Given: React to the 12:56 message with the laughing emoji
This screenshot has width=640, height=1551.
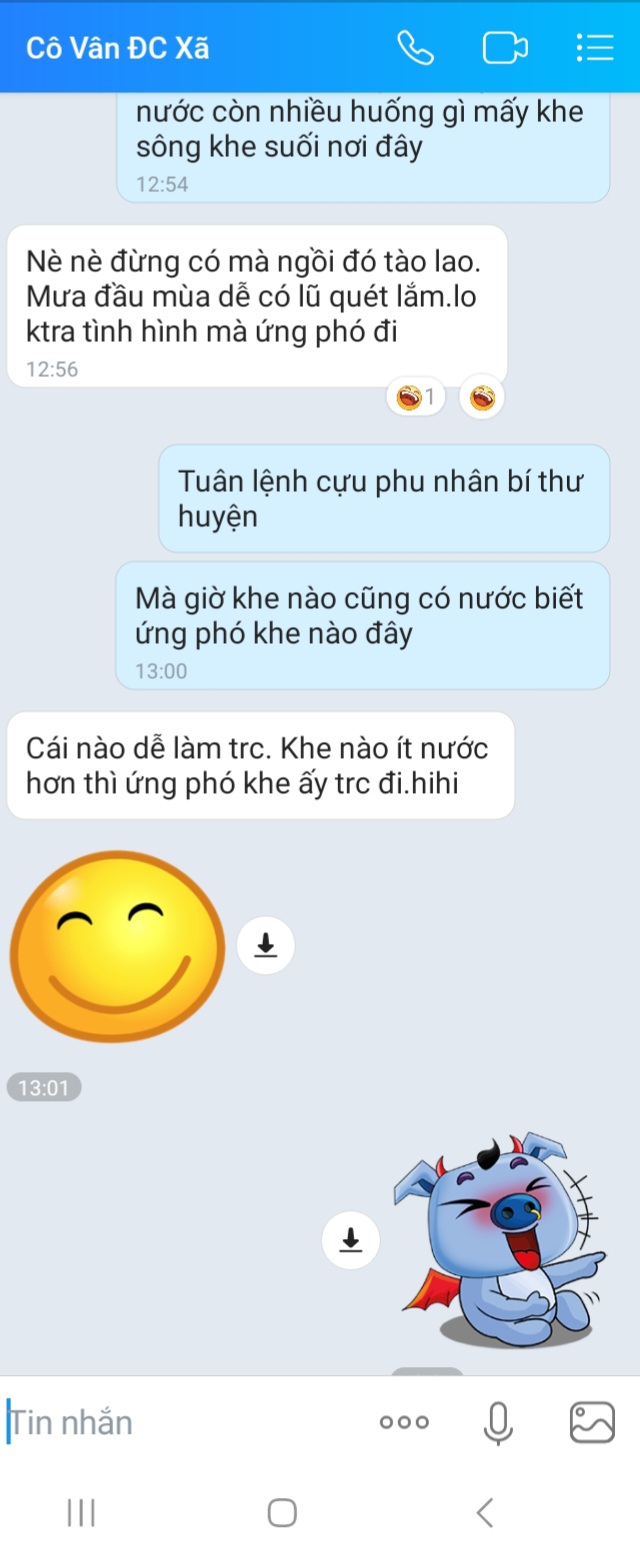Looking at the screenshot, I should (x=482, y=398).
